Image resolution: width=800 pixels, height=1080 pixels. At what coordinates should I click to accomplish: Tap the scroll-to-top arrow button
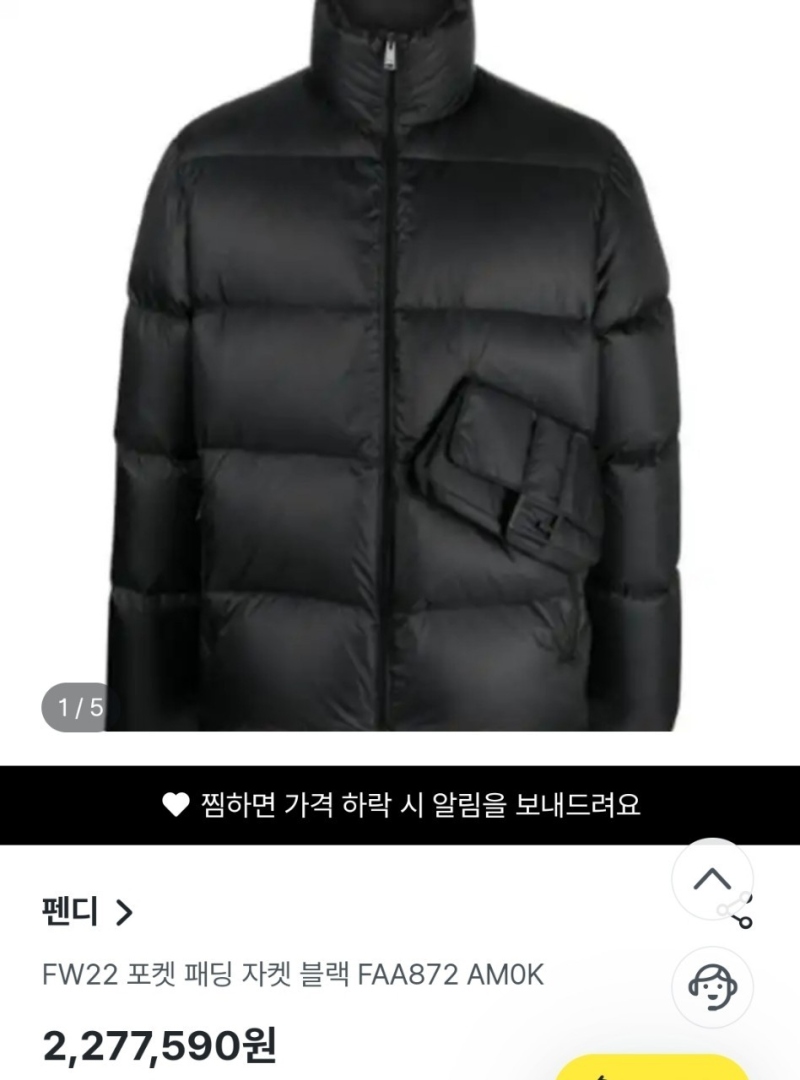click(x=712, y=879)
